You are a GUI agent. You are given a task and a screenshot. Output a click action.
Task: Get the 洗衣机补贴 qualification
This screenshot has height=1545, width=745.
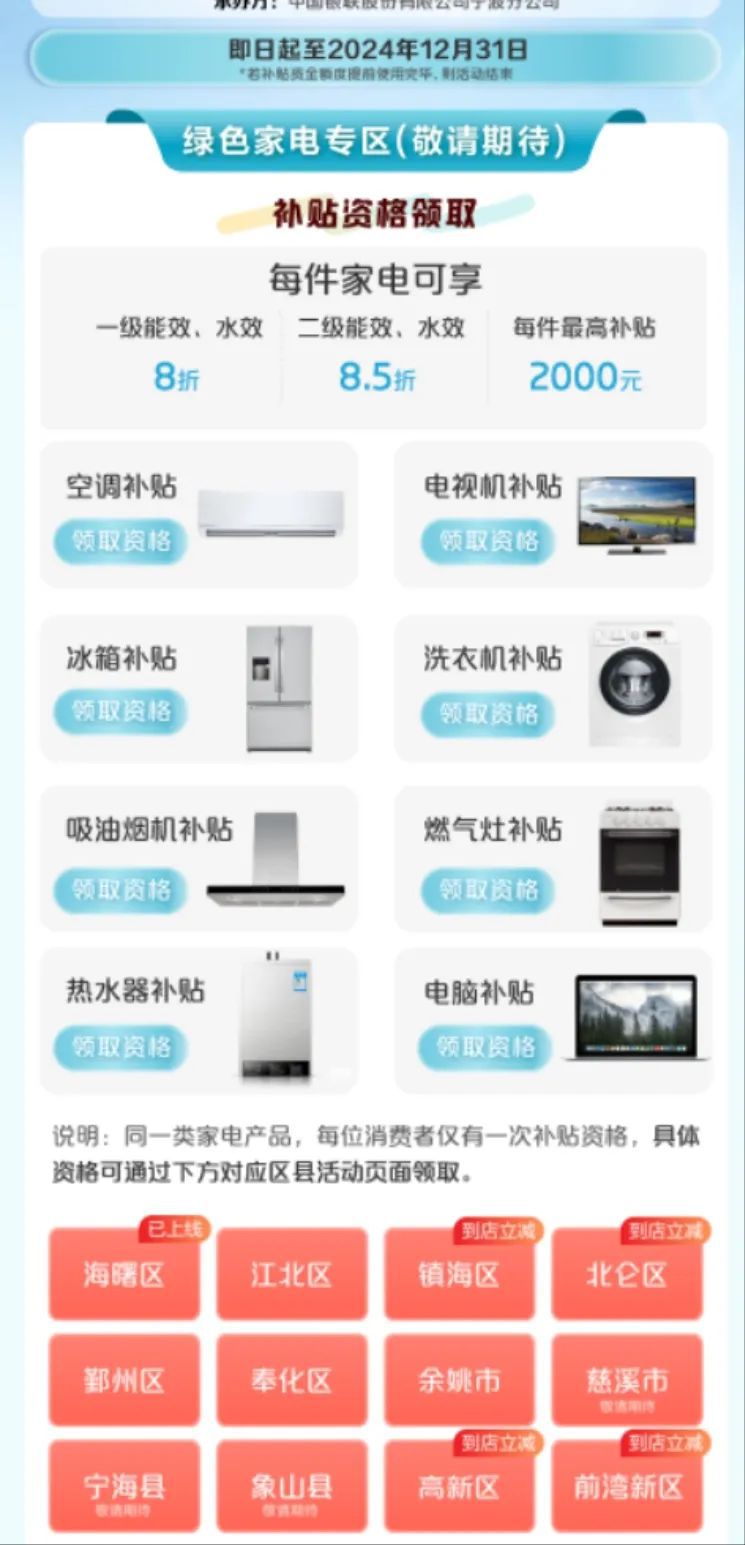pyautogui.click(x=487, y=713)
